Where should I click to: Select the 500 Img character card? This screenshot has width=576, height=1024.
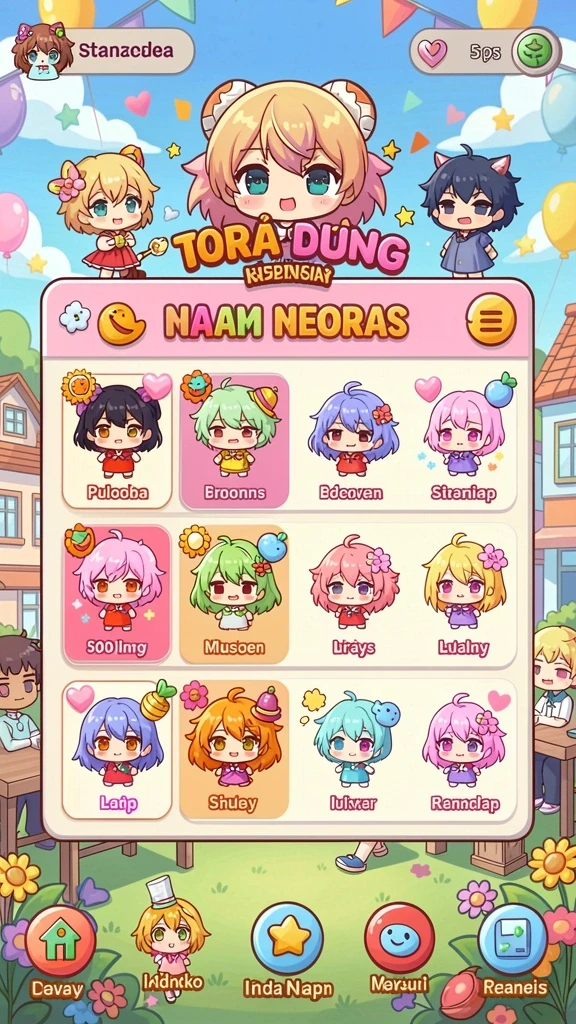[118, 594]
